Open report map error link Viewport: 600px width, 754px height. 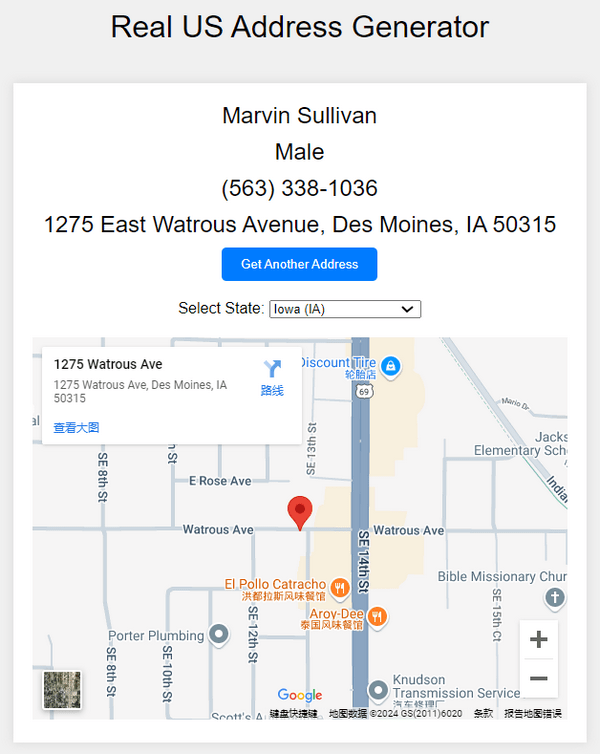pos(532,713)
